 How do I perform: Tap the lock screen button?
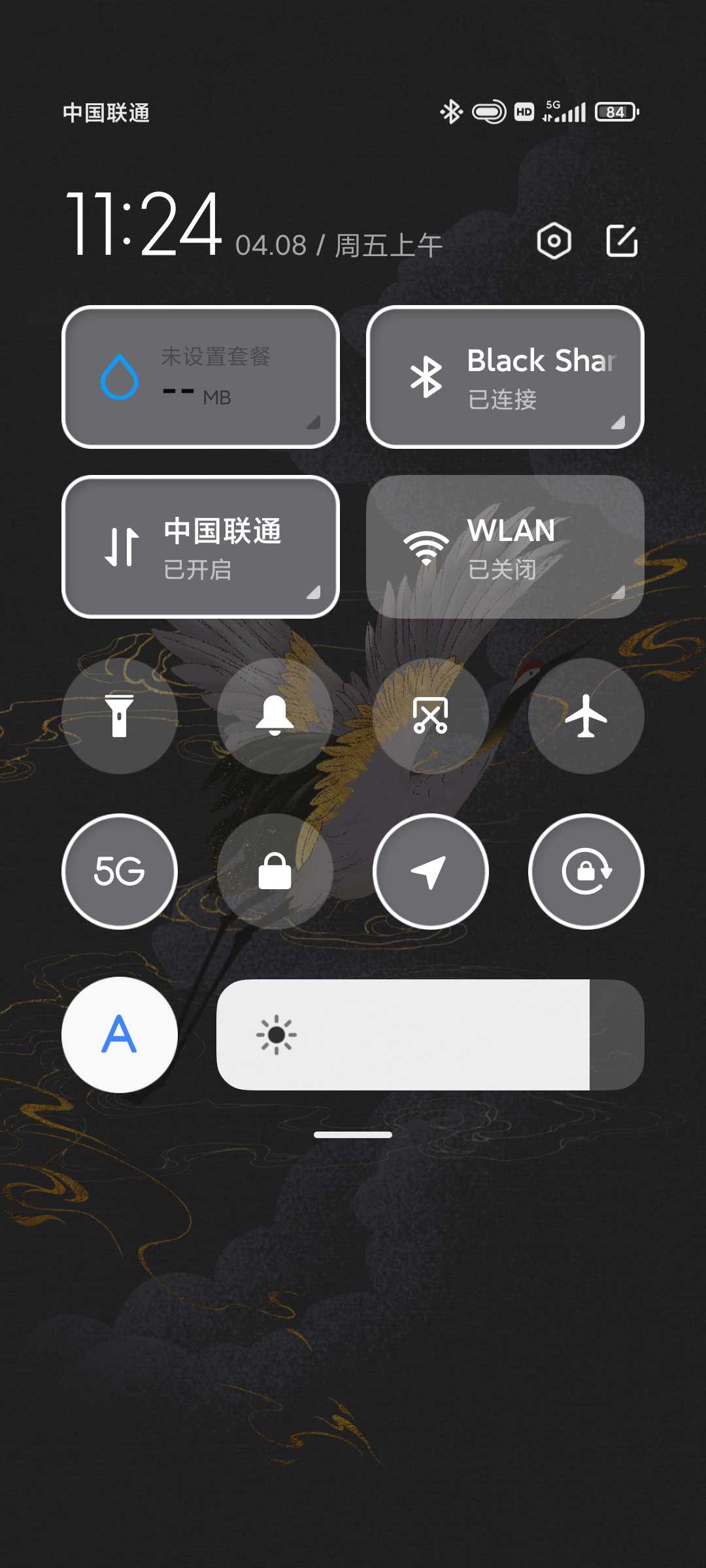pyautogui.click(x=275, y=872)
